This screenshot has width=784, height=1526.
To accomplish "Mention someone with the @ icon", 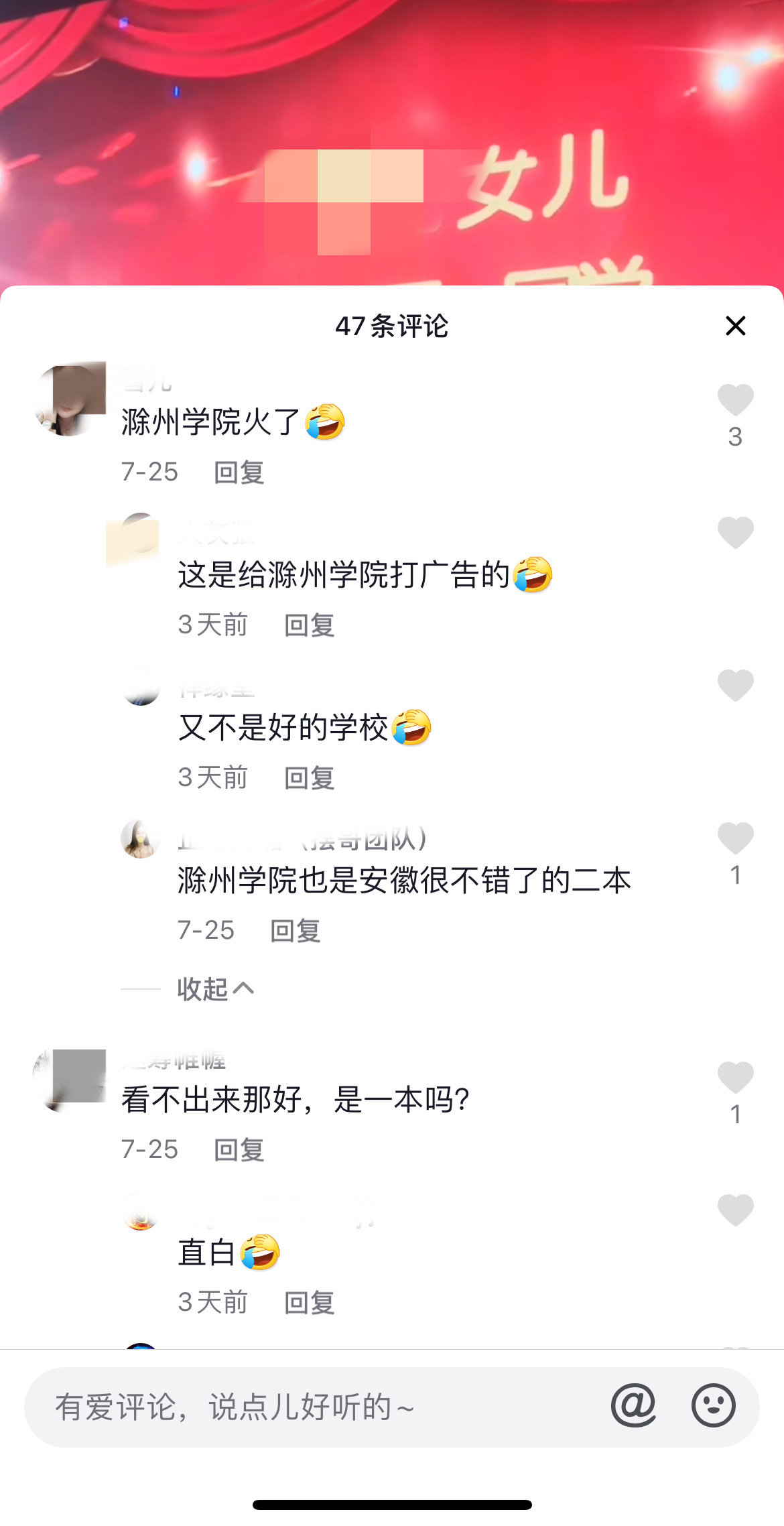I will click(x=633, y=1405).
